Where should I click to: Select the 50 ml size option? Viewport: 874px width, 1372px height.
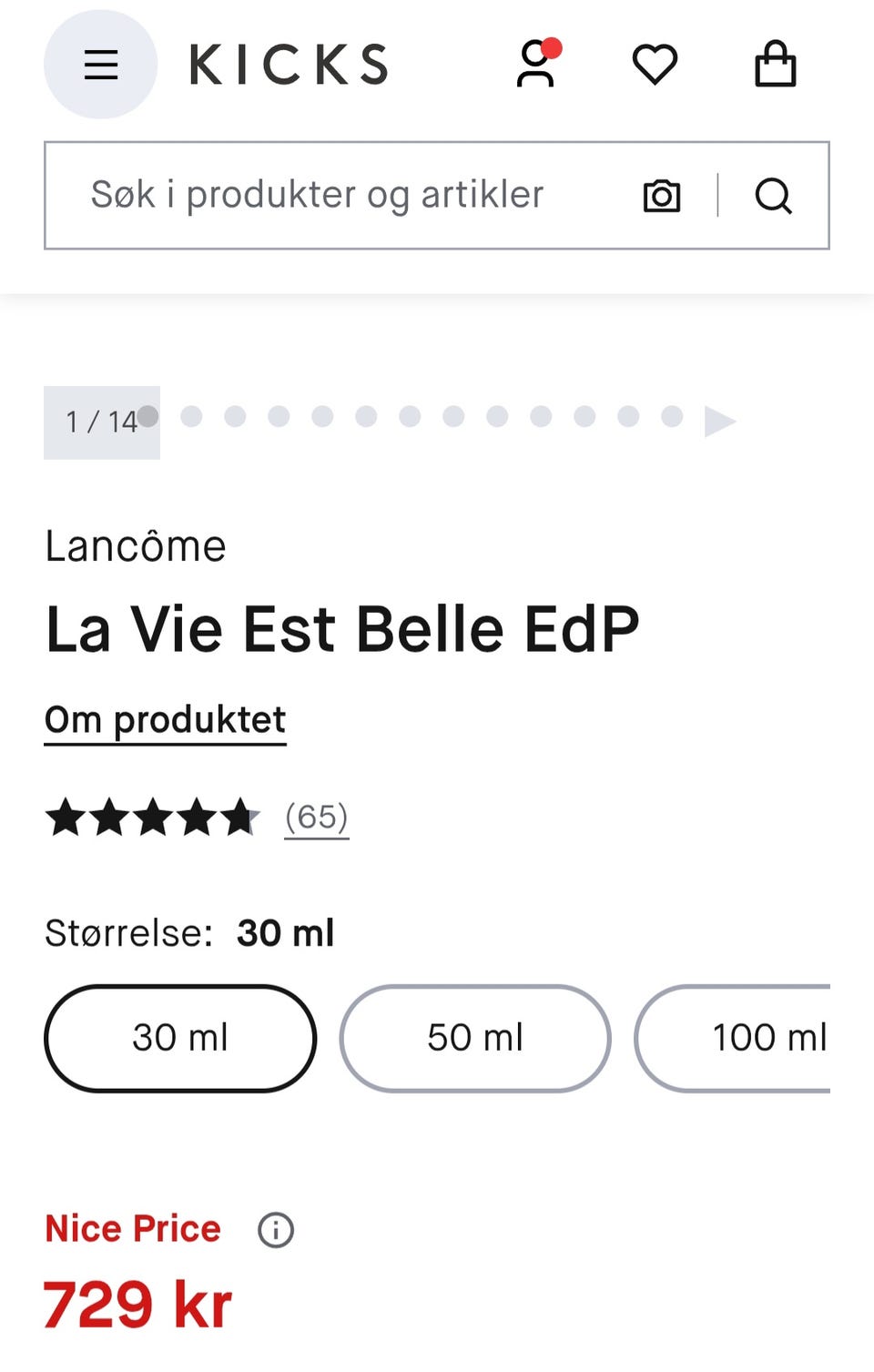pos(474,1038)
